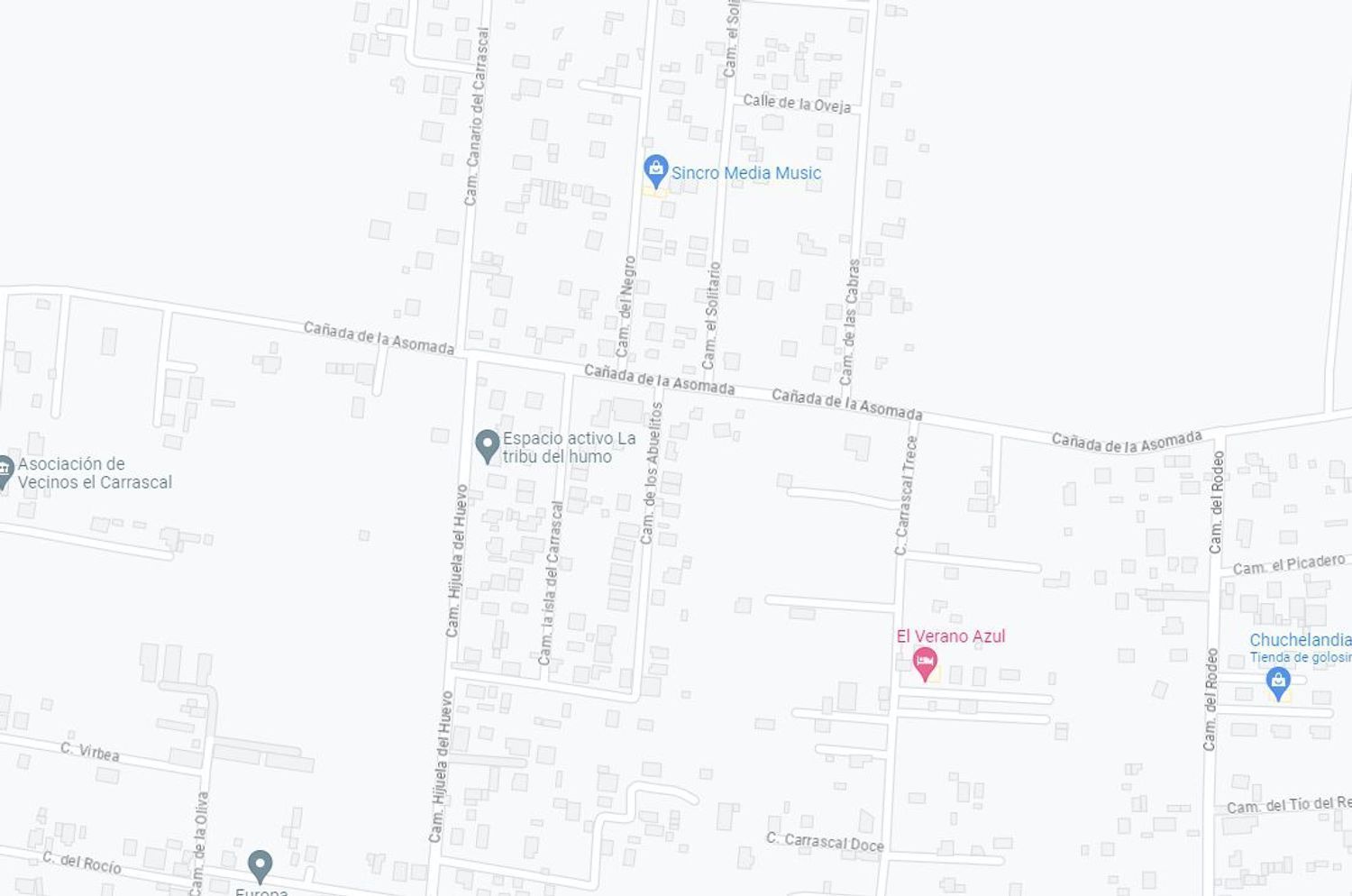Open Chuchelandia shop marker
The height and width of the screenshot is (896, 1352).
(1278, 682)
